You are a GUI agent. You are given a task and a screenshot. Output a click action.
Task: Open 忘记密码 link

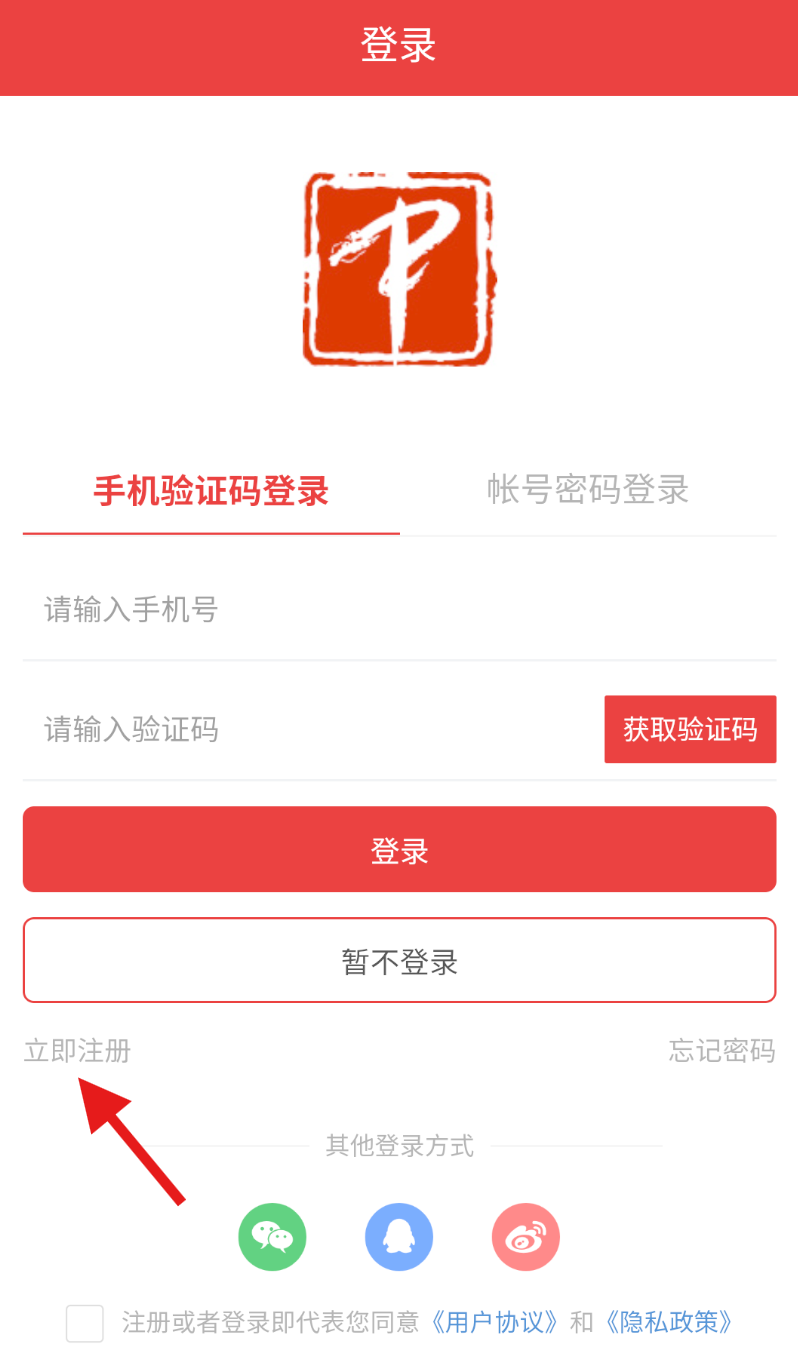pyautogui.click(x=721, y=1051)
